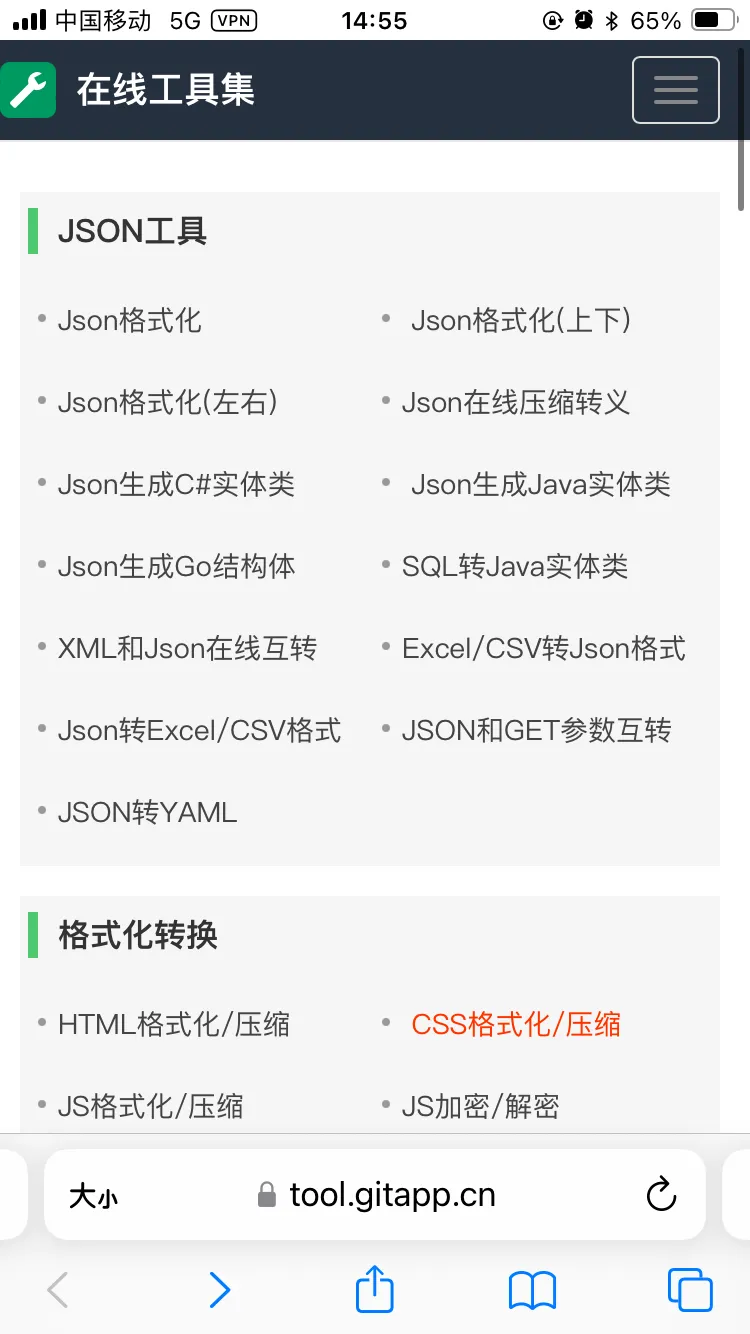Tap XML和Json在线互转 link
Image resolution: width=750 pixels, height=1334 pixels.
(187, 649)
